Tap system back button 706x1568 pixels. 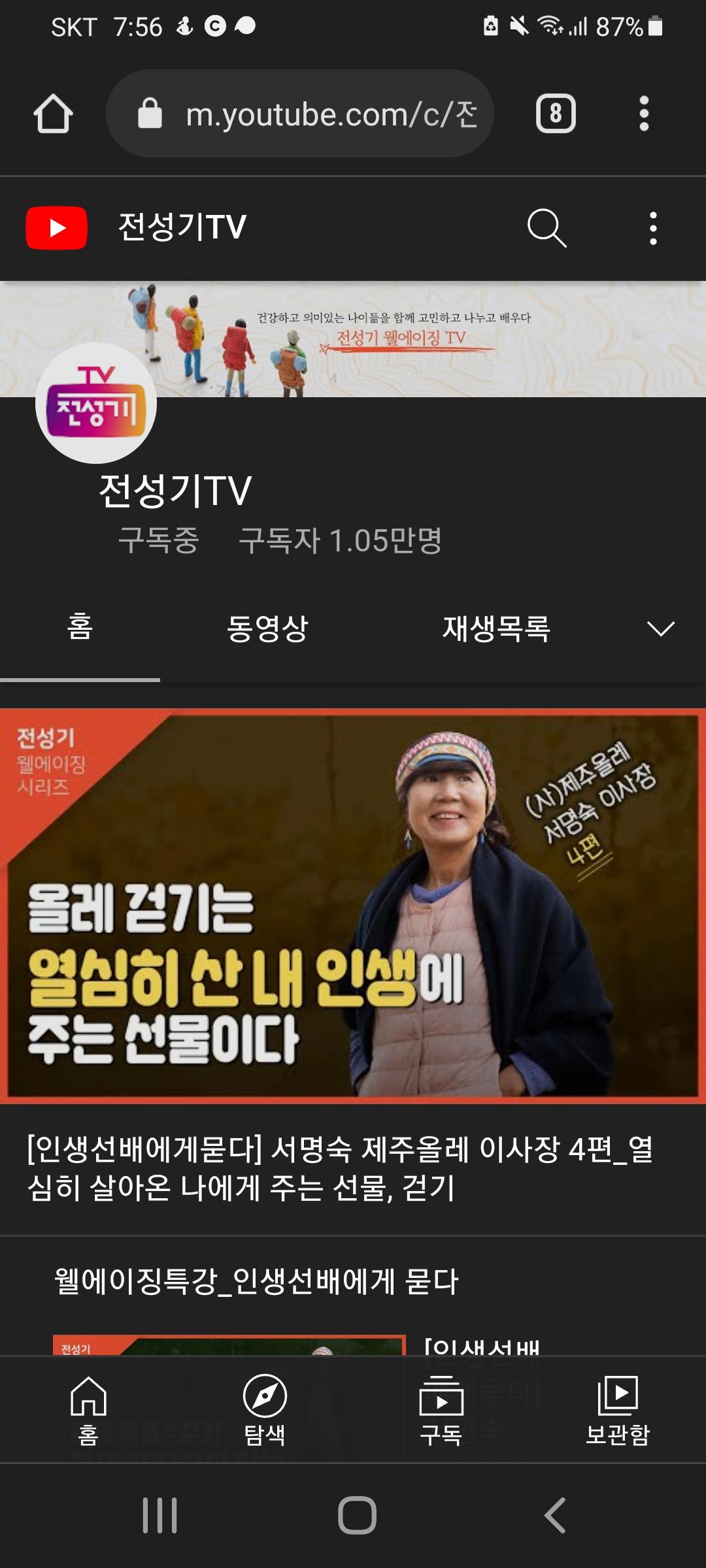[554, 1516]
